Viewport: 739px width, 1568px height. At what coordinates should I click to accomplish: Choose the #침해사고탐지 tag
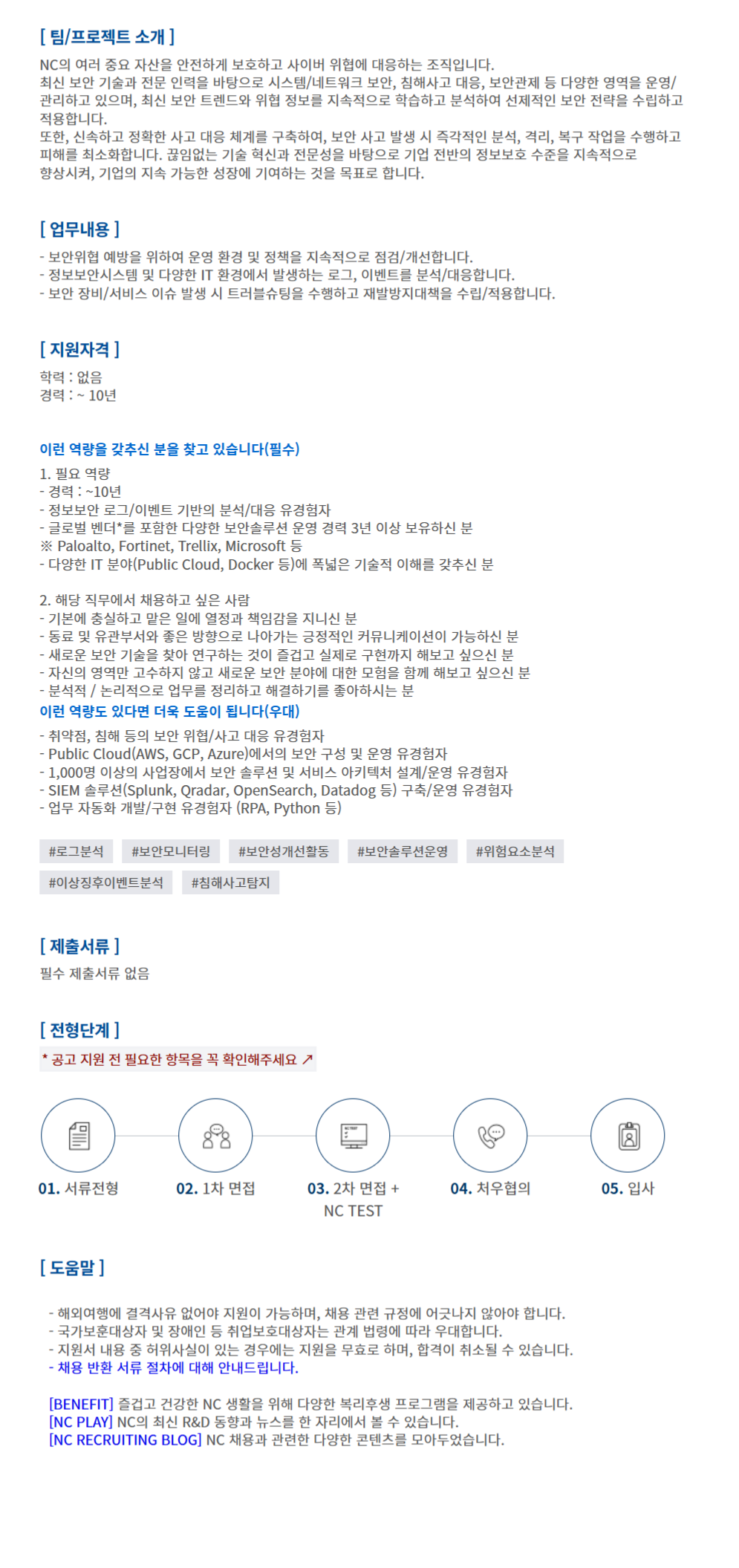[x=231, y=882]
